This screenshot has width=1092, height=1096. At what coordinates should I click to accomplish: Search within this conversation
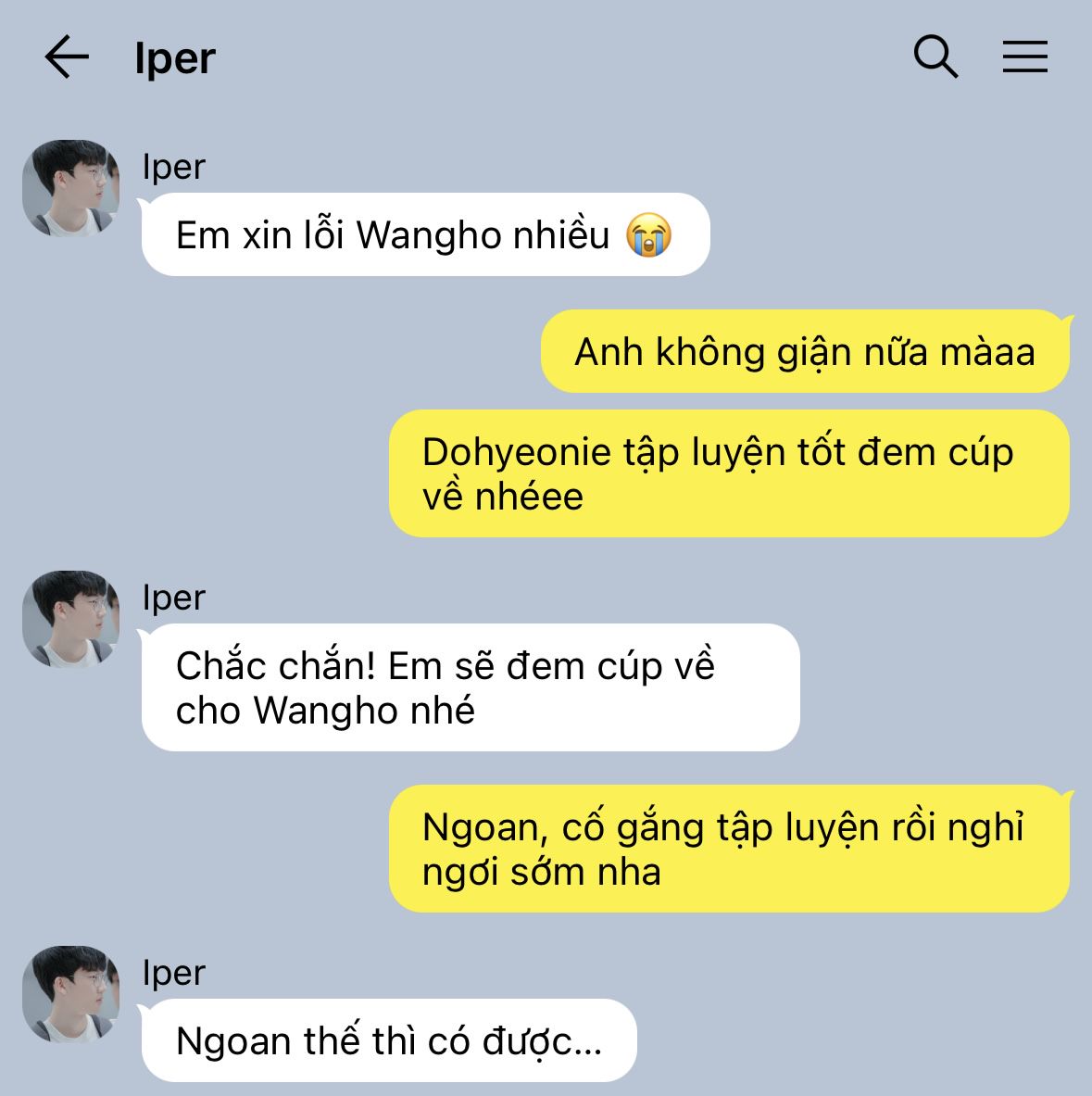[x=935, y=57]
